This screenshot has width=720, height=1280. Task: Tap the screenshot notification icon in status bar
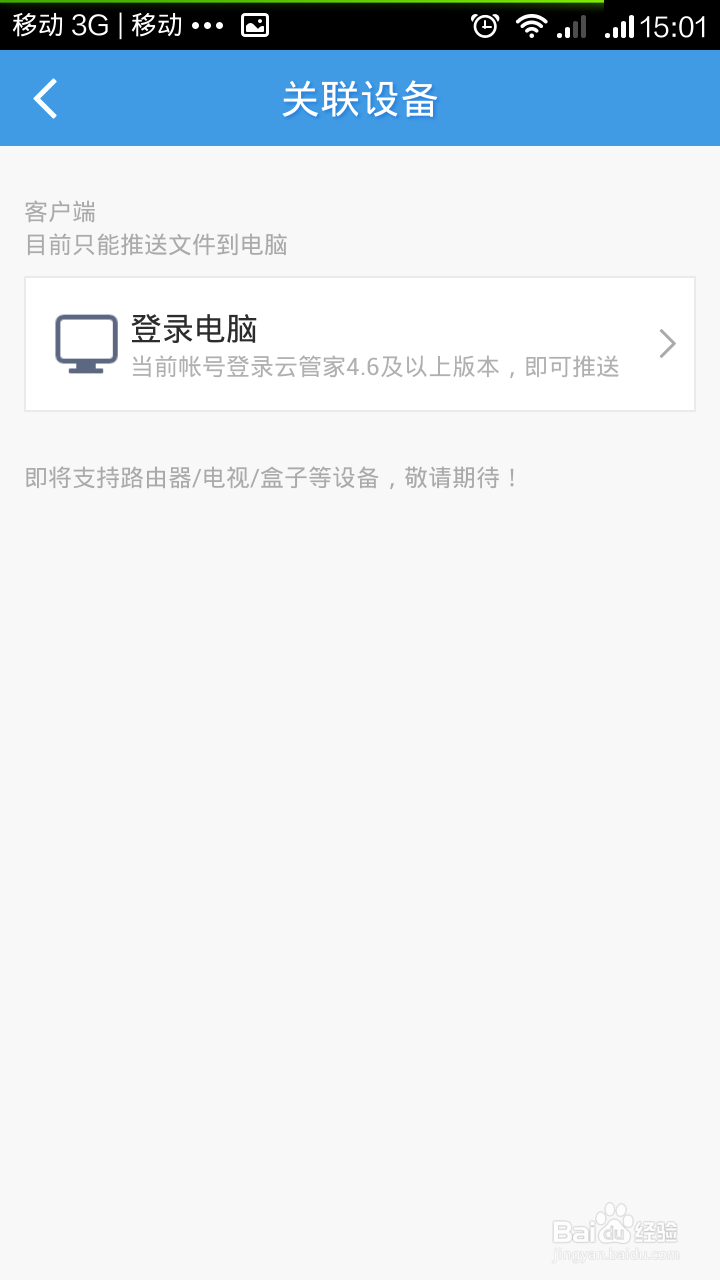click(x=255, y=24)
